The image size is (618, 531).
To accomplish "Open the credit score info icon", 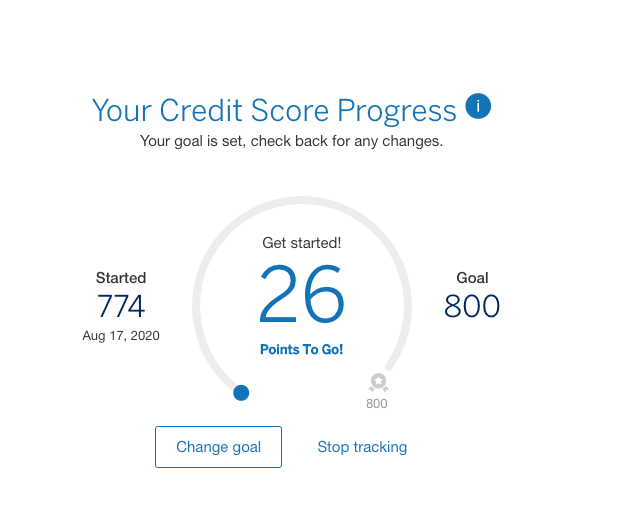I will tap(478, 107).
